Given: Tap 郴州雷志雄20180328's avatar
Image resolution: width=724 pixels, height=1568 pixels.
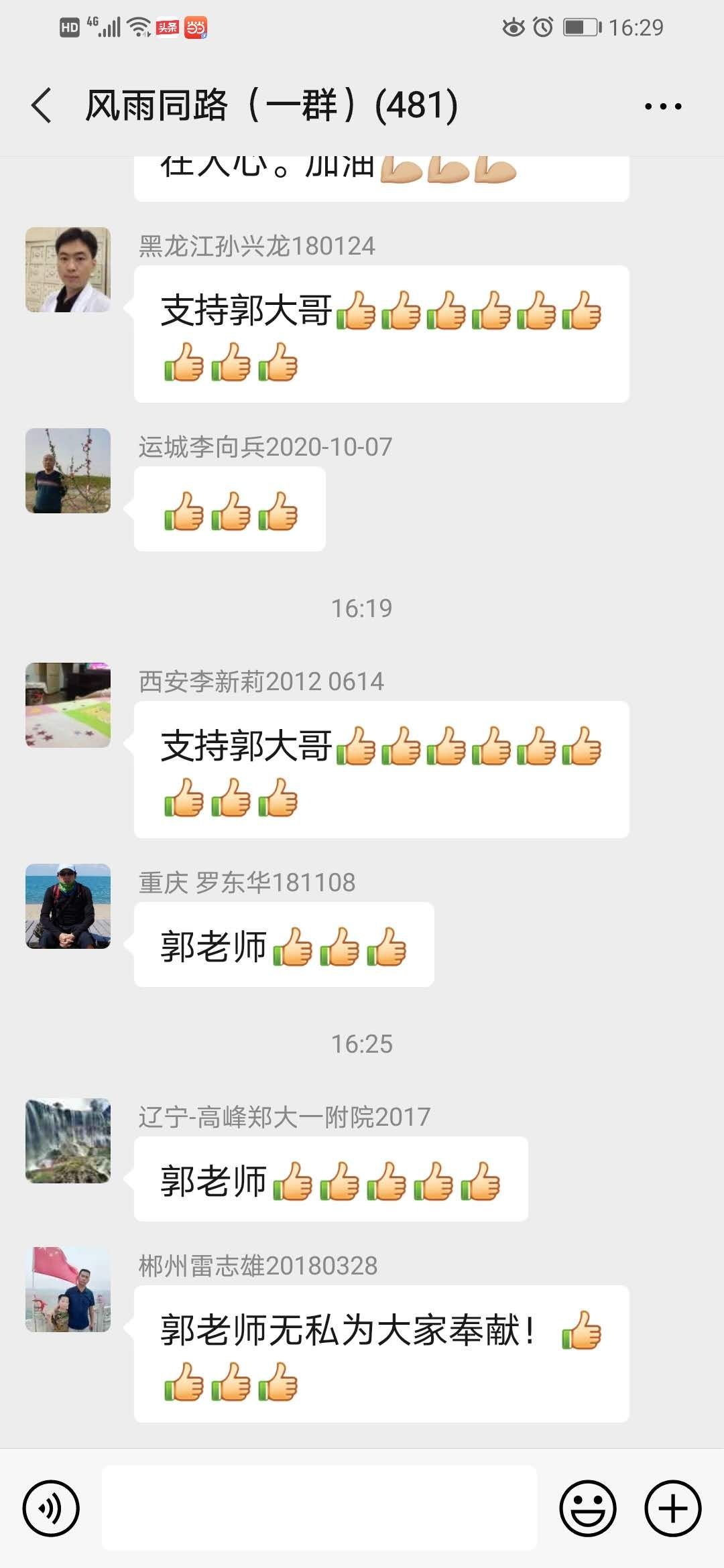Looking at the screenshot, I should click(x=68, y=1289).
